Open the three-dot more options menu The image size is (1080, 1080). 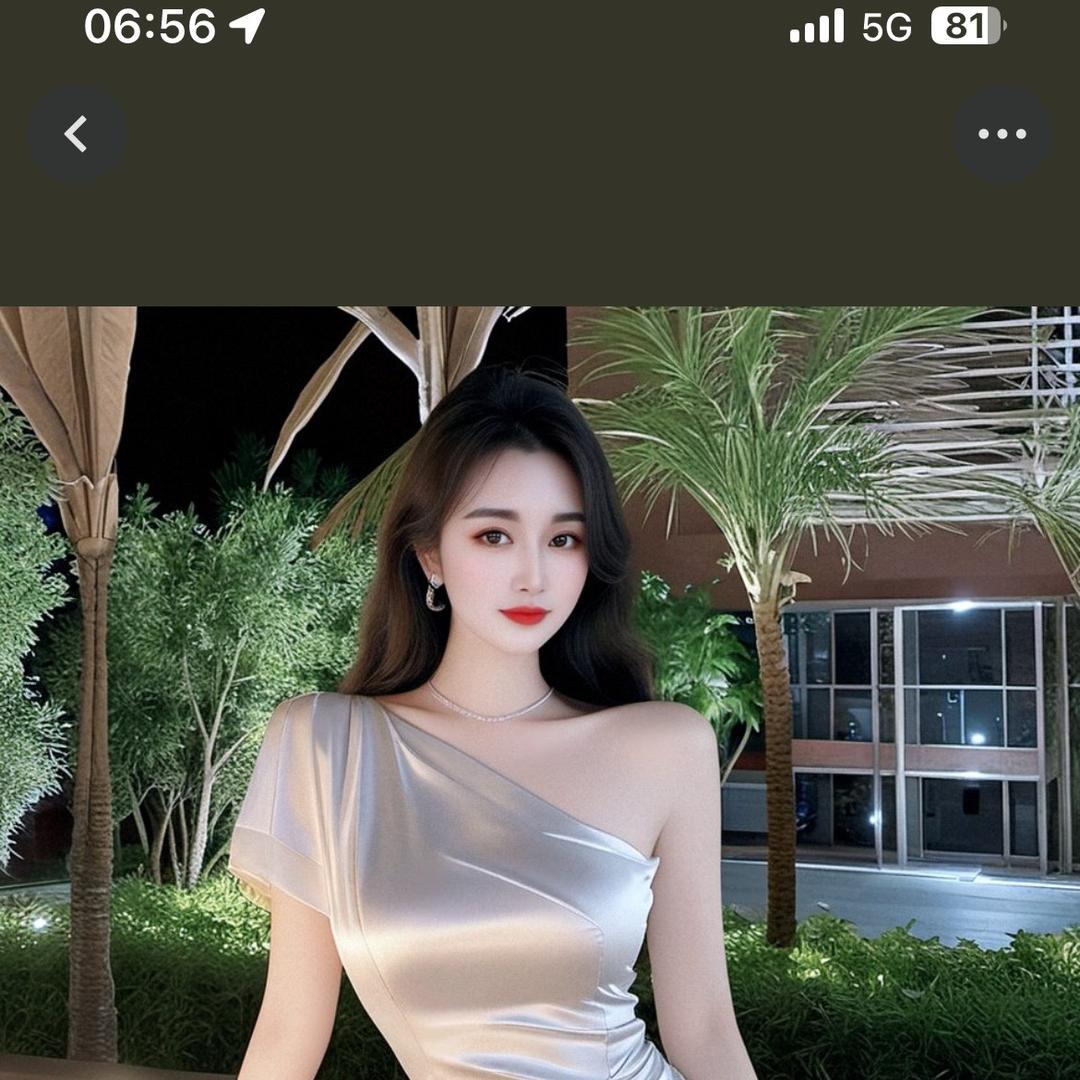pos(1001,134)
